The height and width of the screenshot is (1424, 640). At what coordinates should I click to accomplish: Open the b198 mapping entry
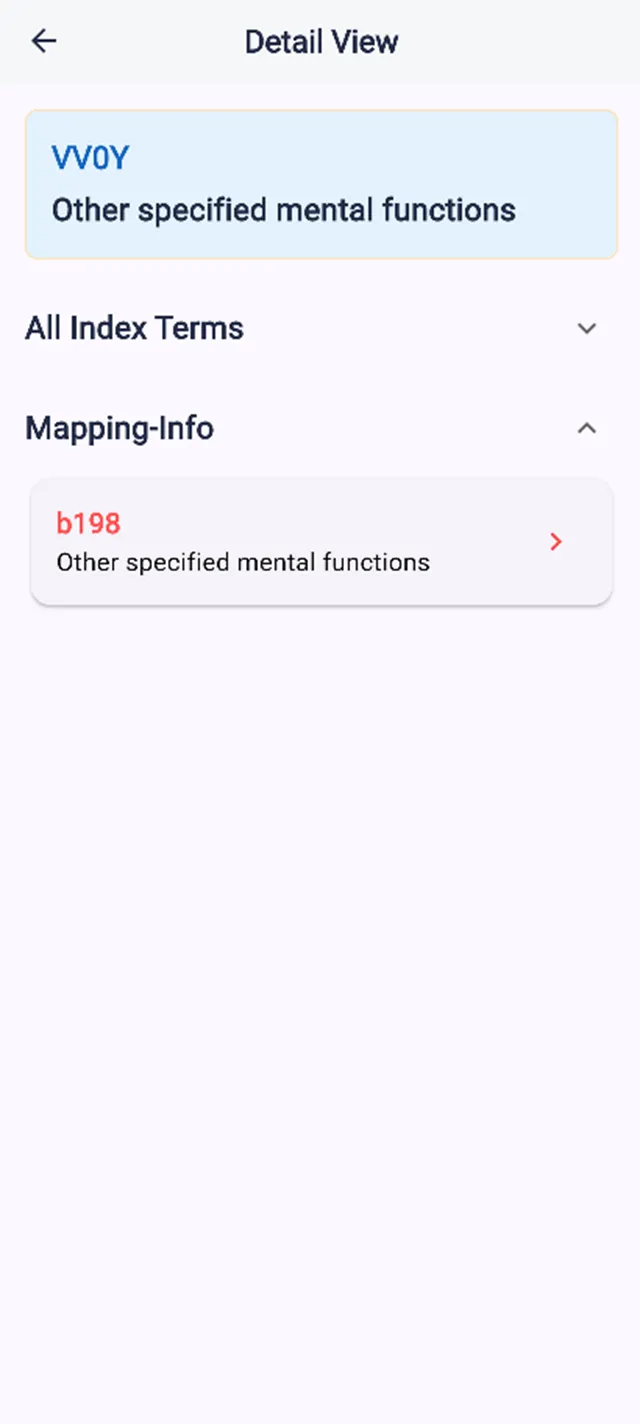tap(320, 542)
